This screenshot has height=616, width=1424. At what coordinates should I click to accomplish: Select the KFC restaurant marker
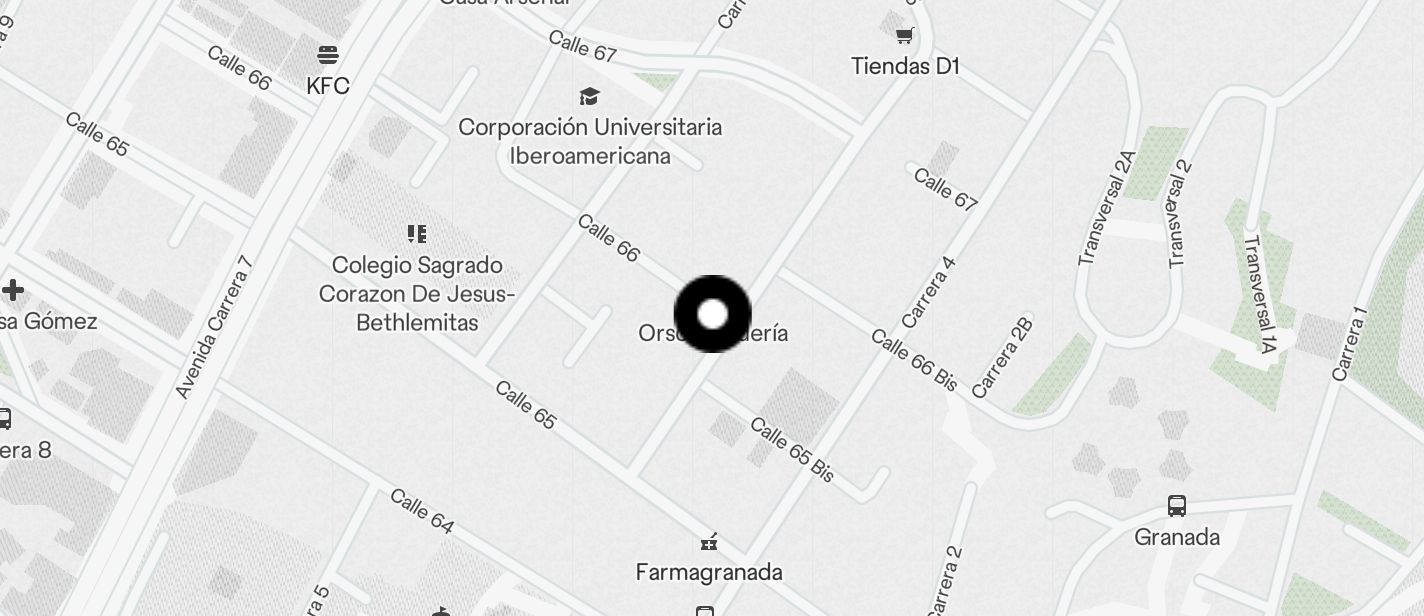click(x=328, y=55)
